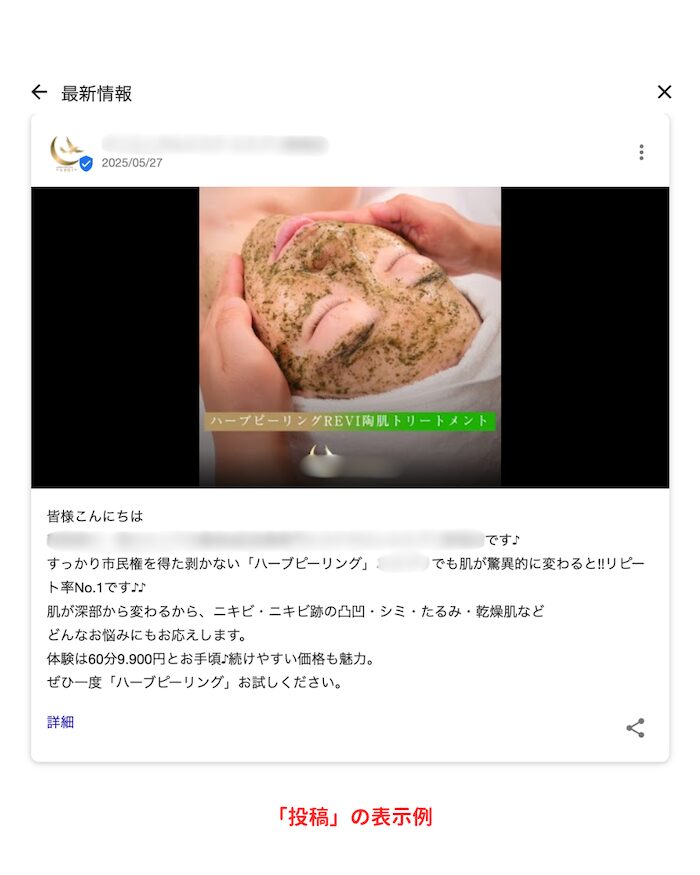Go back from the 最新情報 screen
The height and width of the screenshot is (875, 700).
point(39,92)
